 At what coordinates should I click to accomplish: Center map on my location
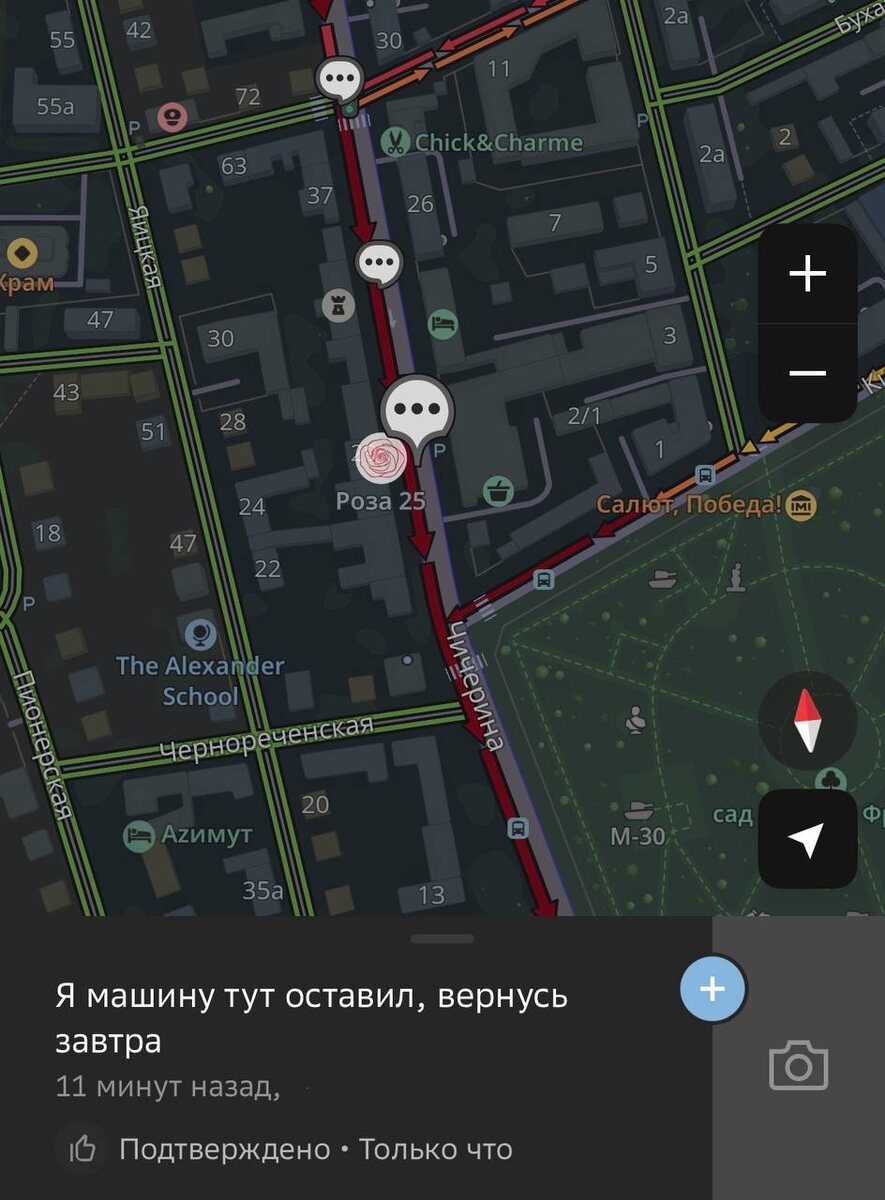[x=807, y=840]
